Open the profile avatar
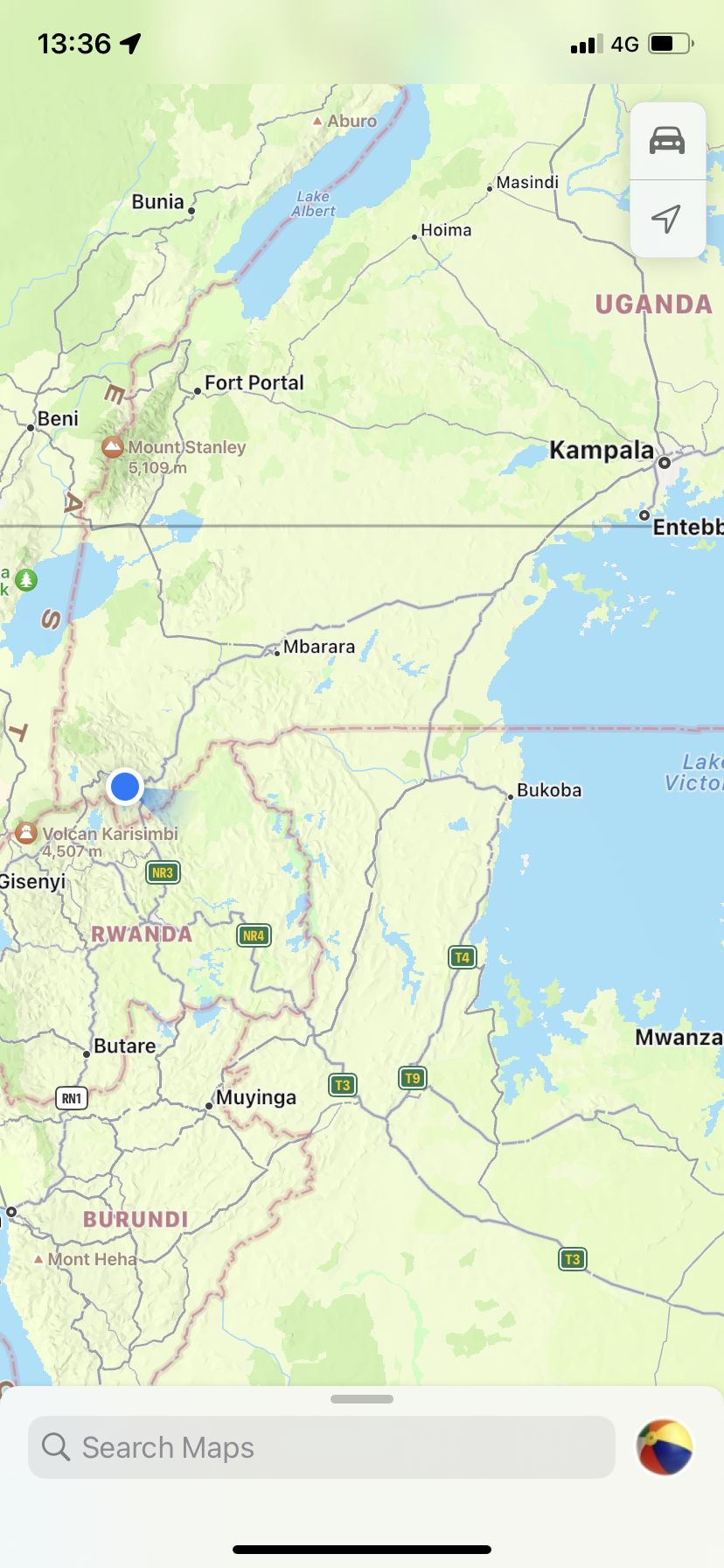The height and width of the screenshot is (1568, 724). [665, 1447]
